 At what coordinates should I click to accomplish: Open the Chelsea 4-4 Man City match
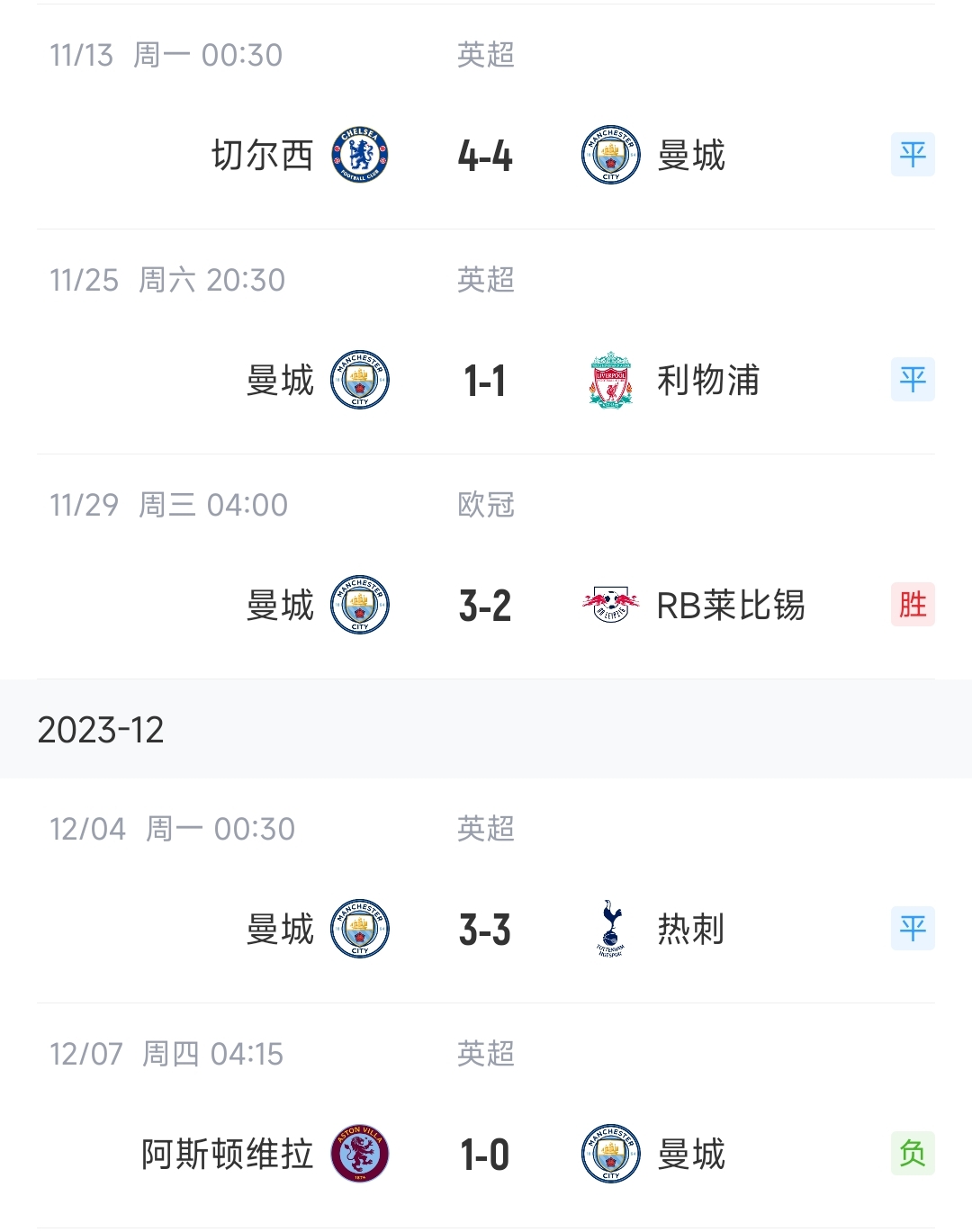[x=485, y=156]
